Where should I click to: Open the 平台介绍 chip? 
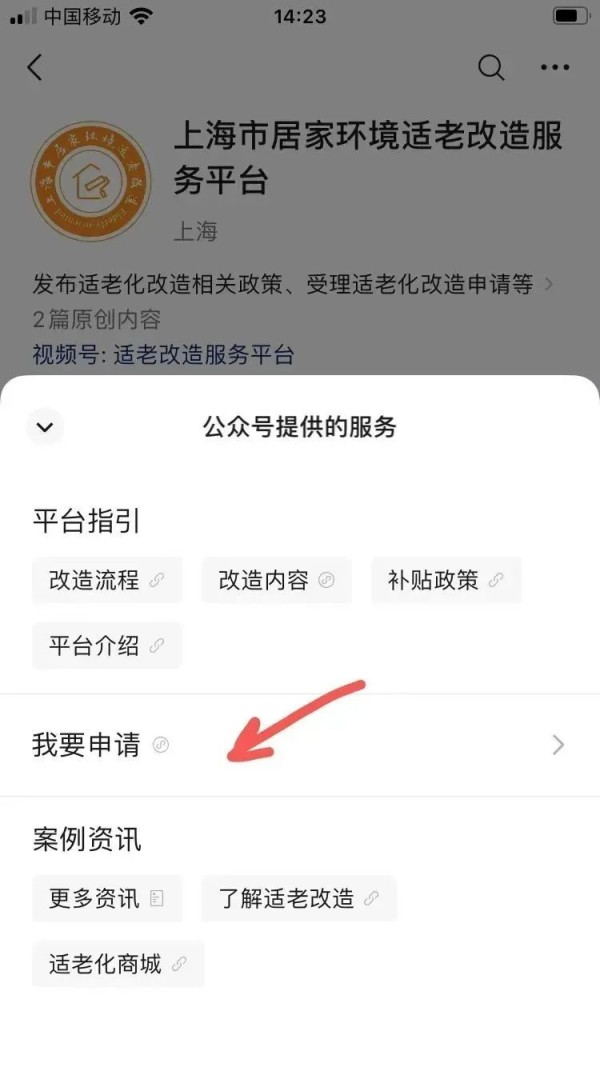(107, 645)
